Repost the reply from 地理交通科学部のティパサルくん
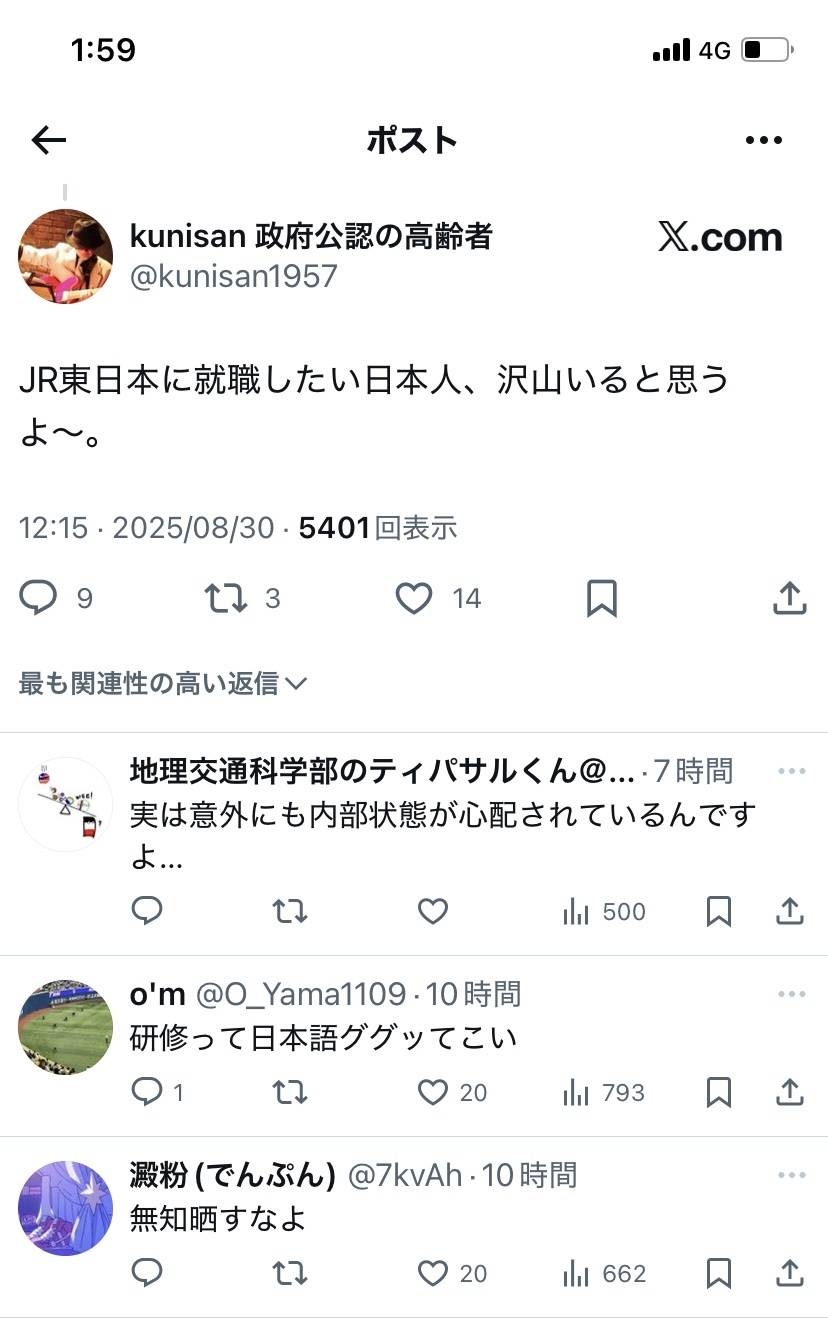828x1324 pixels. [x=290, y=911]
